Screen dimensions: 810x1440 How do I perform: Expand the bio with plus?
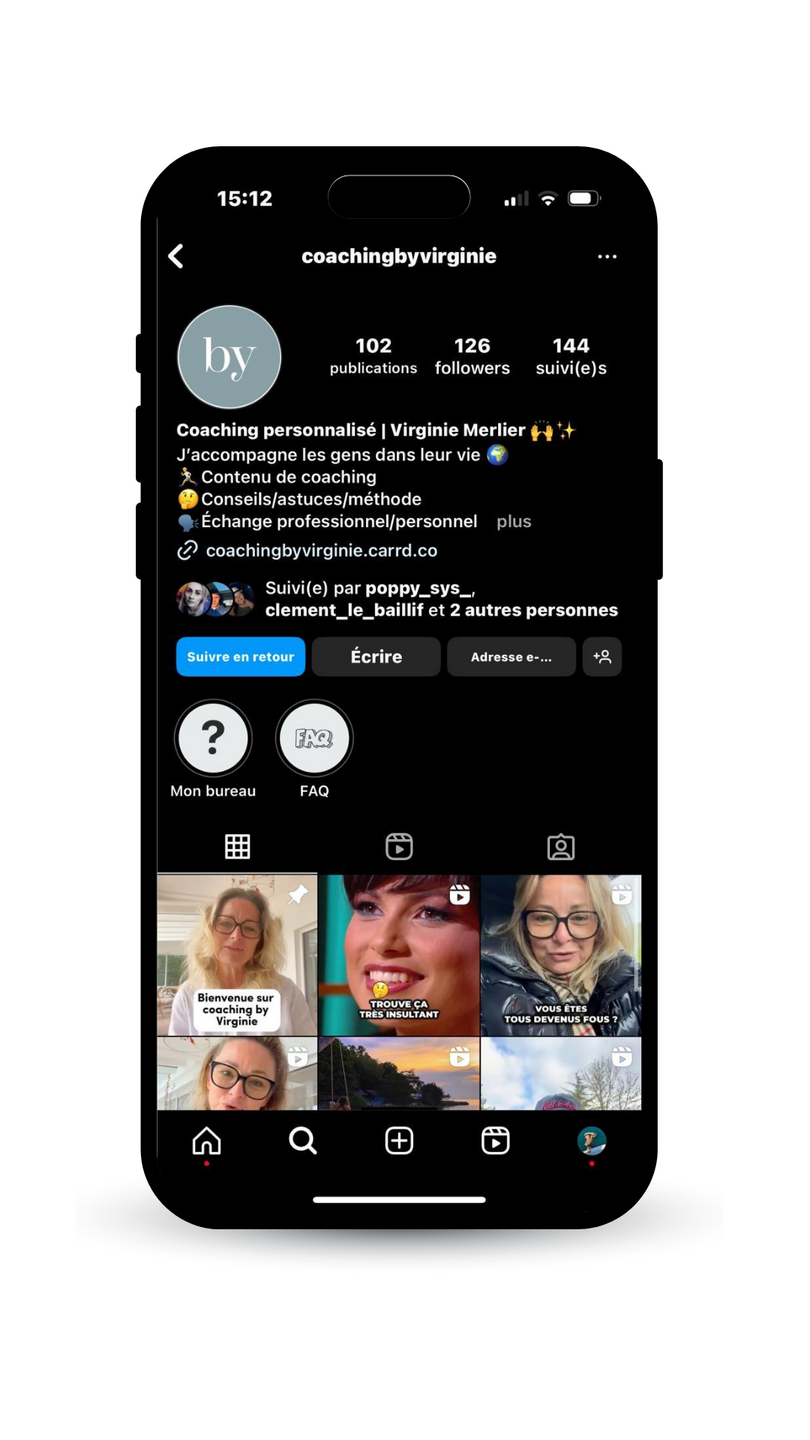[x=514, y=522]
